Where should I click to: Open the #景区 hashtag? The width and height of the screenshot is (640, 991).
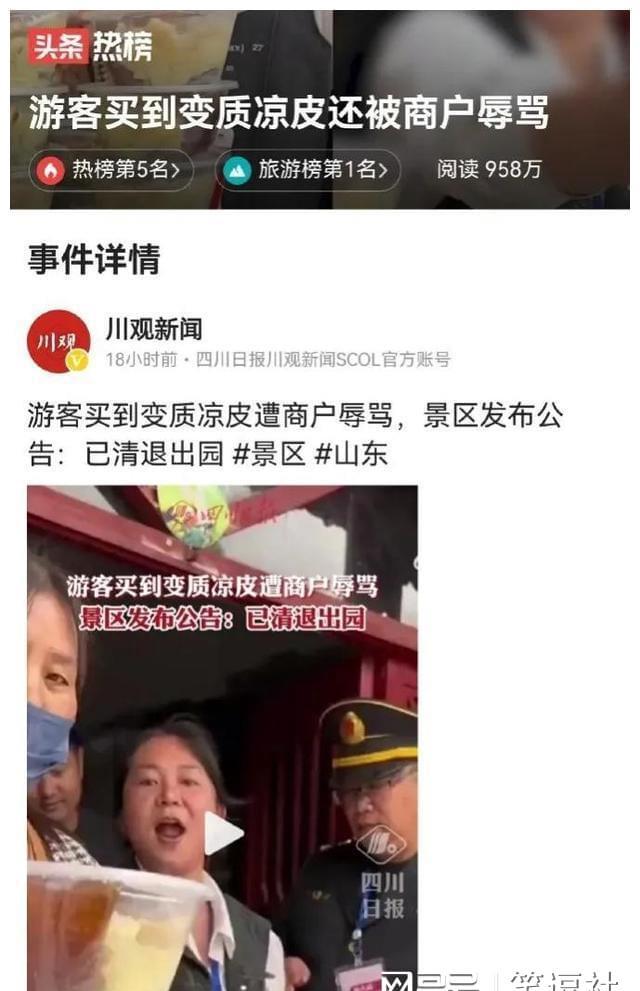click(268, 454)
